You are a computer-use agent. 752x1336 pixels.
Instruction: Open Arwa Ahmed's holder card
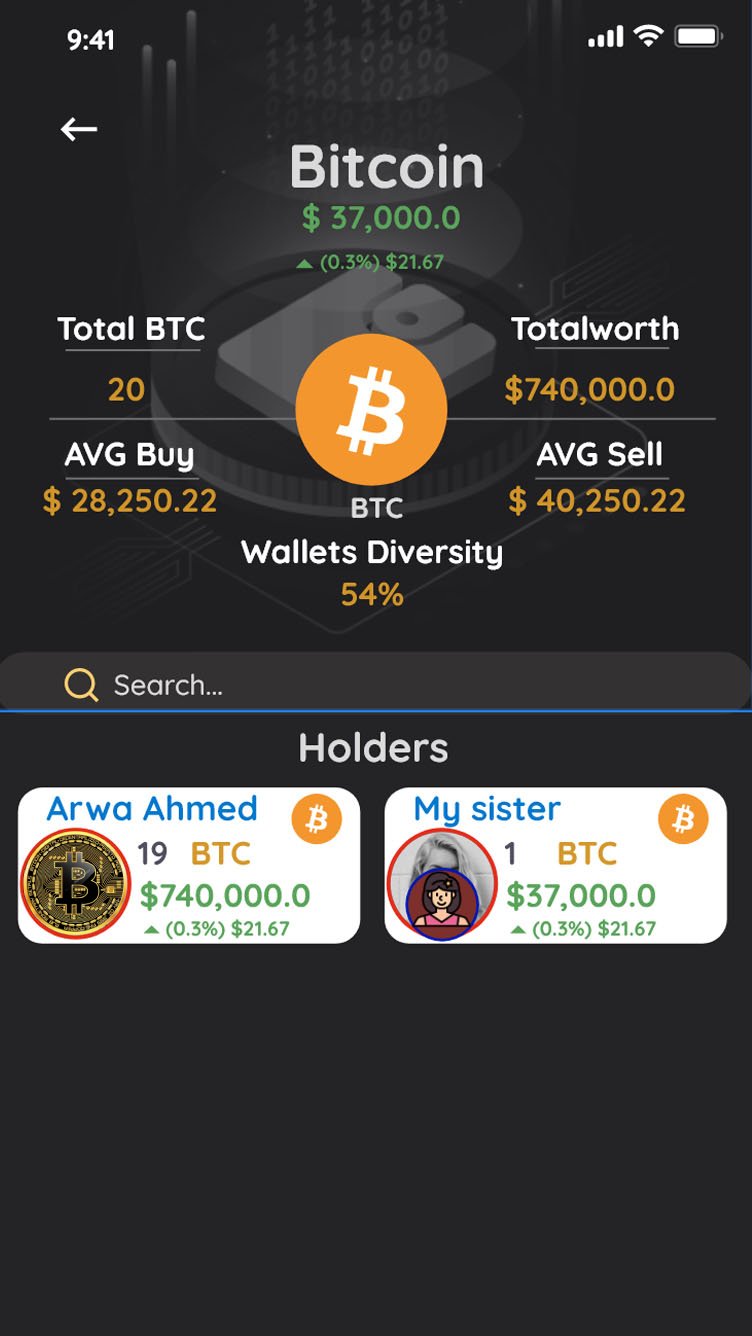point(189,866)
